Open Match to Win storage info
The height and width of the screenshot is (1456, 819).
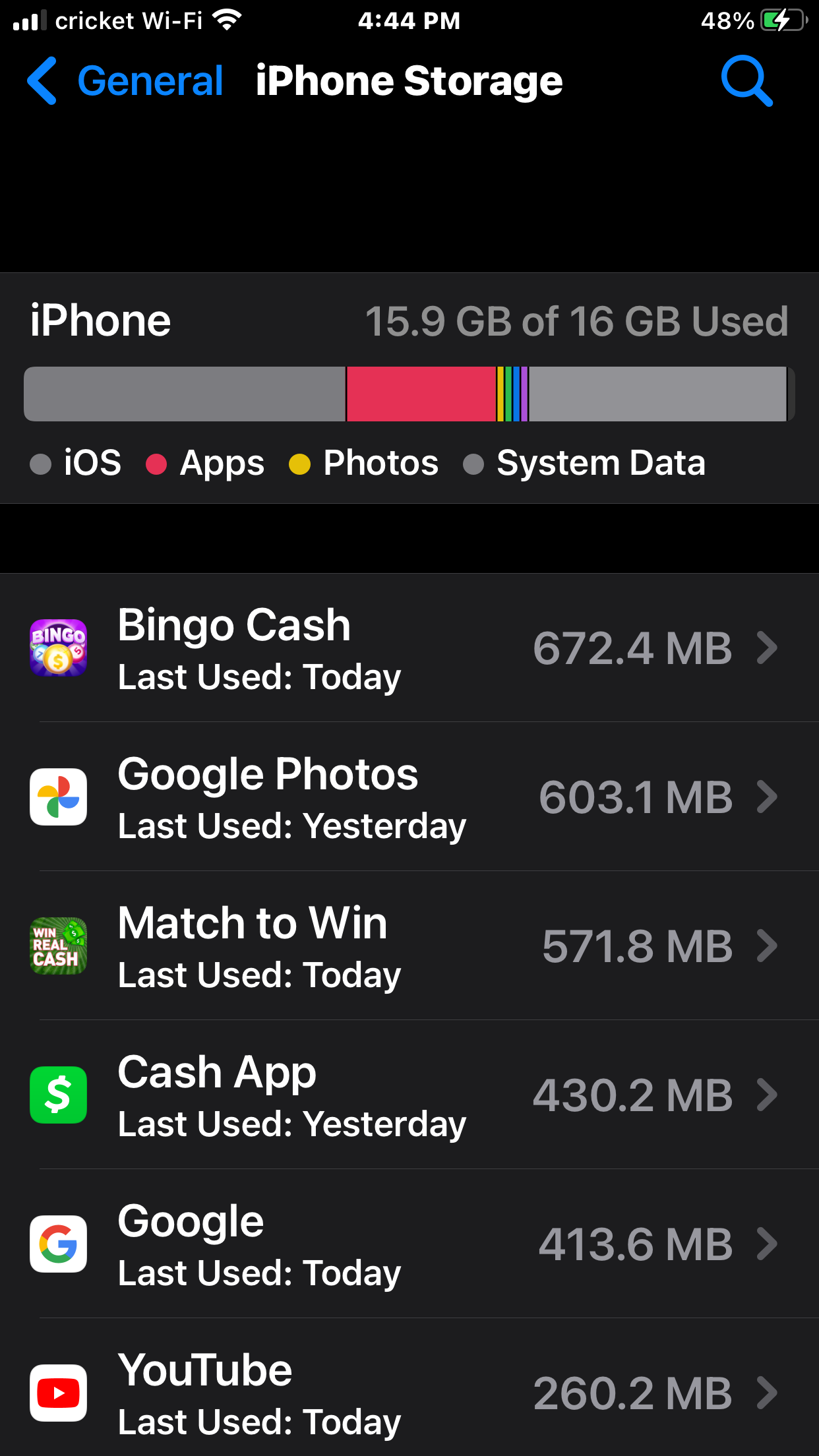[x=409, y=946]
